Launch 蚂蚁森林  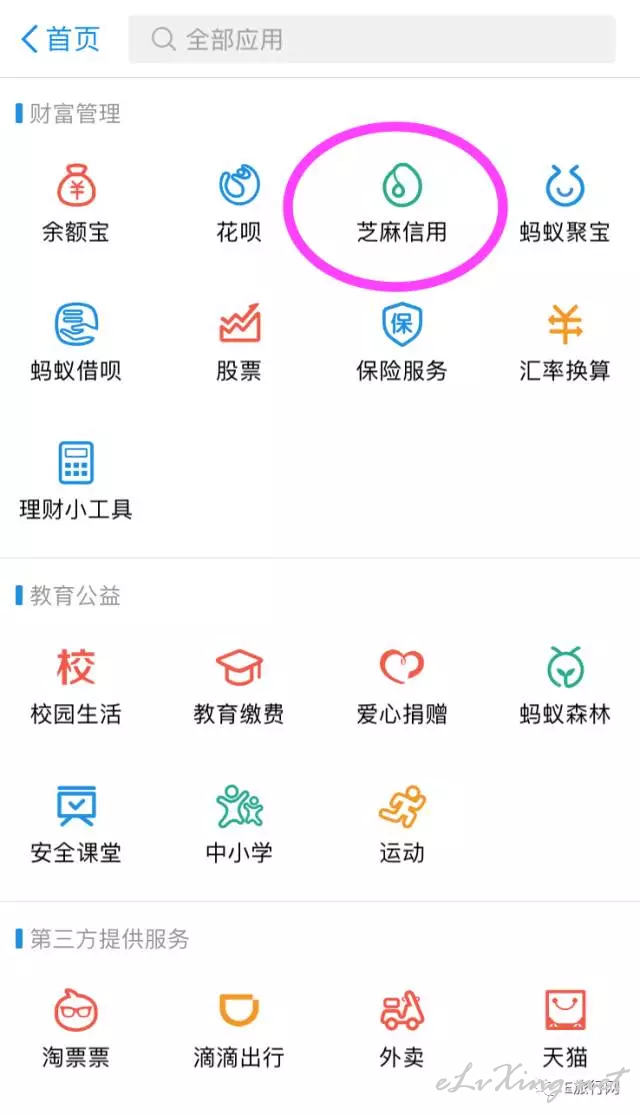pos(565,685)
